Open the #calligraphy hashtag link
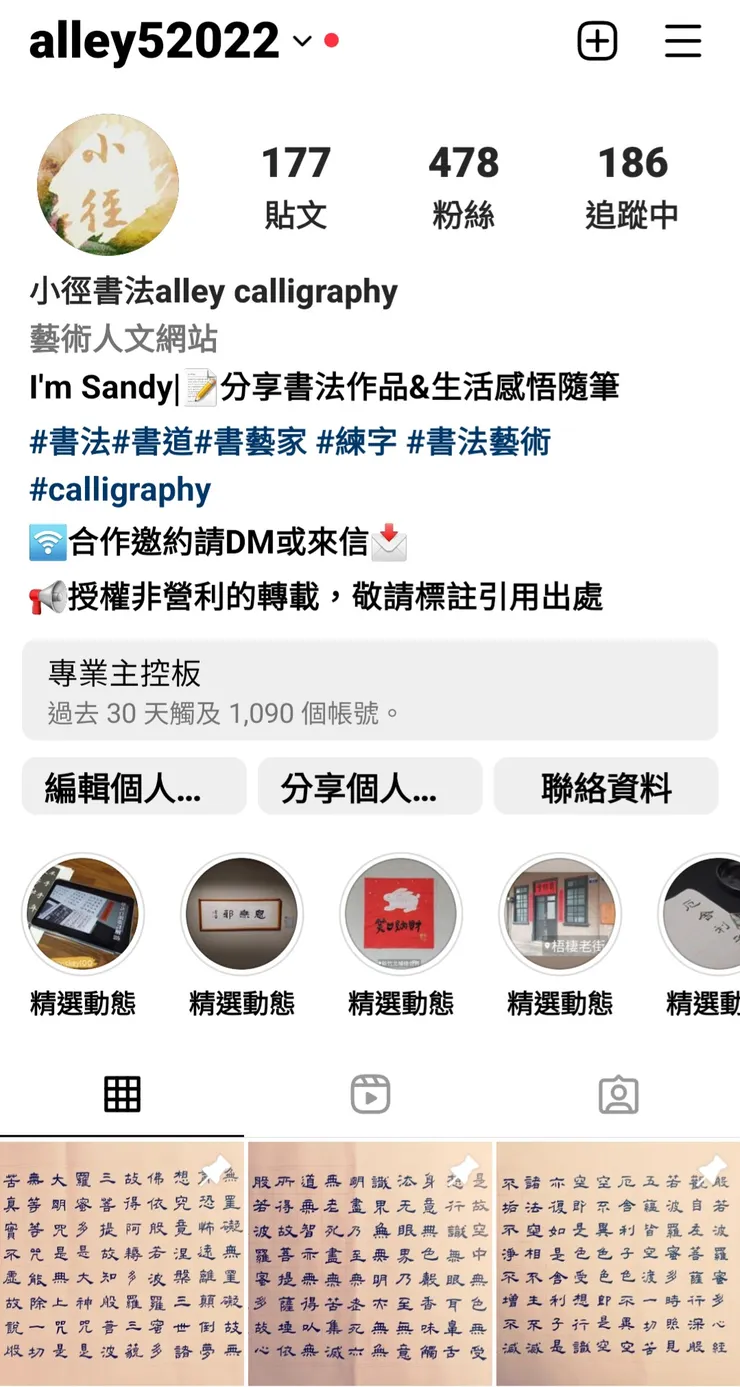 pos(120,490)
